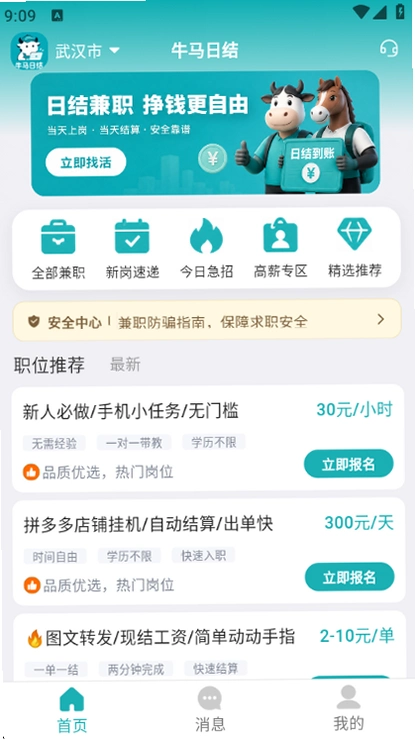Open the 全部兼职 category
415x739 pixels.
click(58, 248)
